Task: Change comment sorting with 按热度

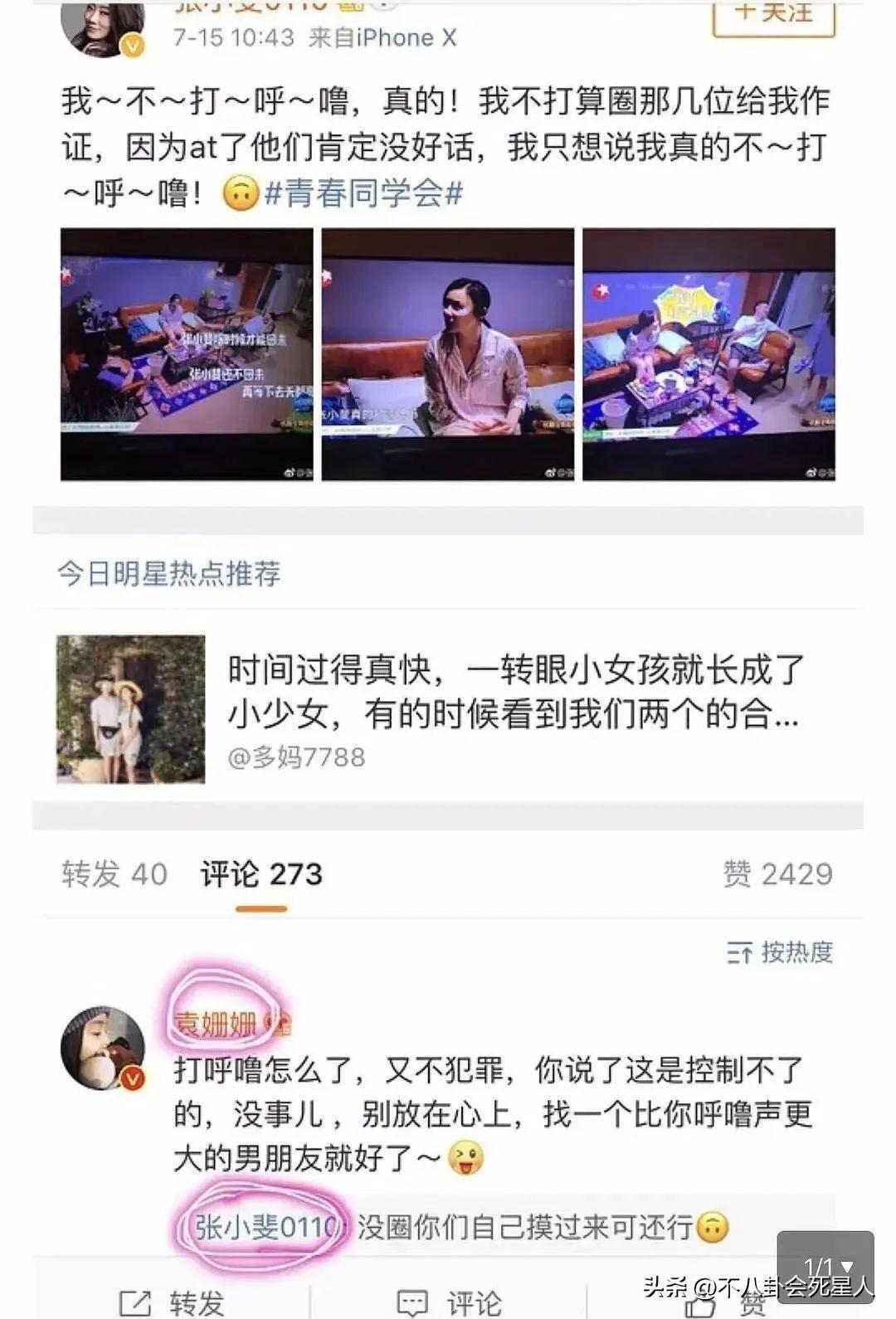Action: tap(780, 952)
